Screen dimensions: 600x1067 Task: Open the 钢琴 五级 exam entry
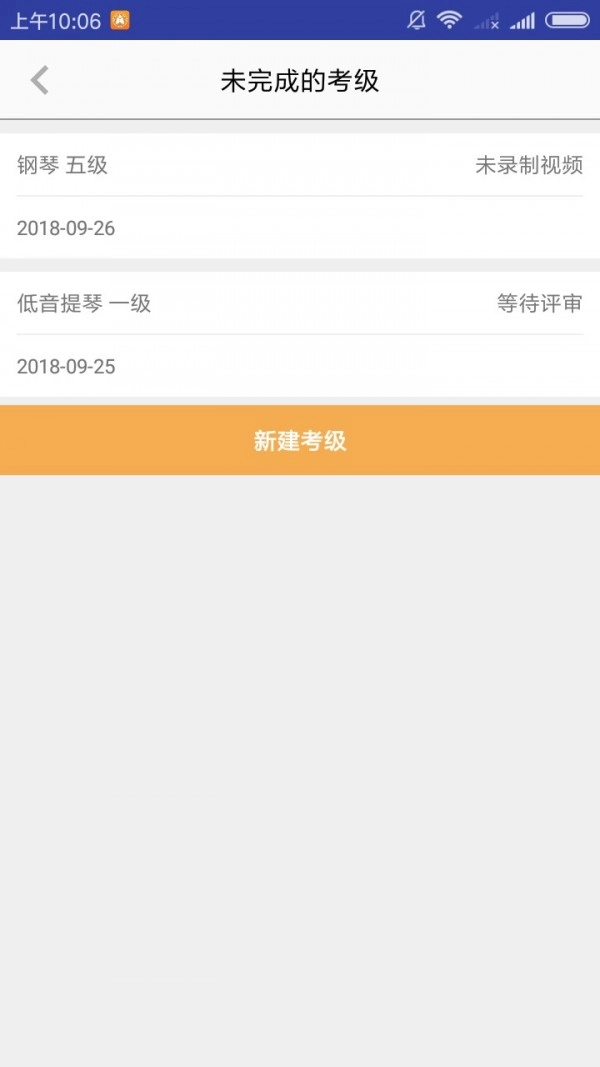point(300,196)
